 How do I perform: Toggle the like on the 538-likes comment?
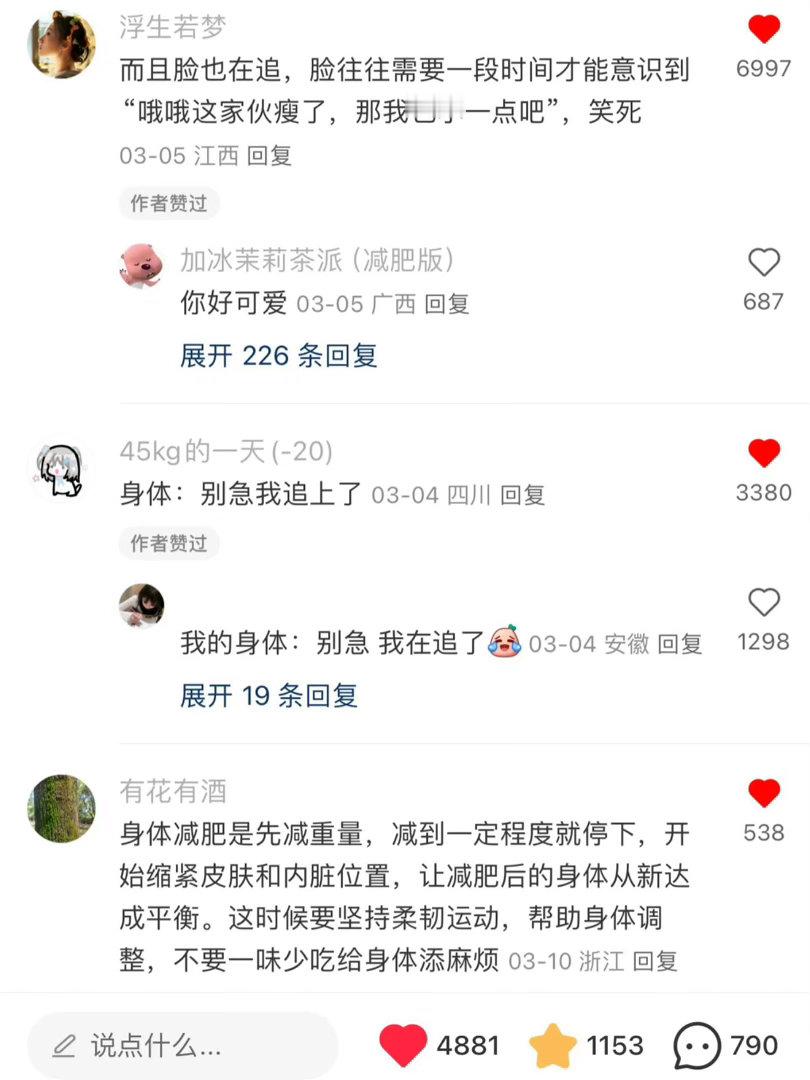point(764,792)
